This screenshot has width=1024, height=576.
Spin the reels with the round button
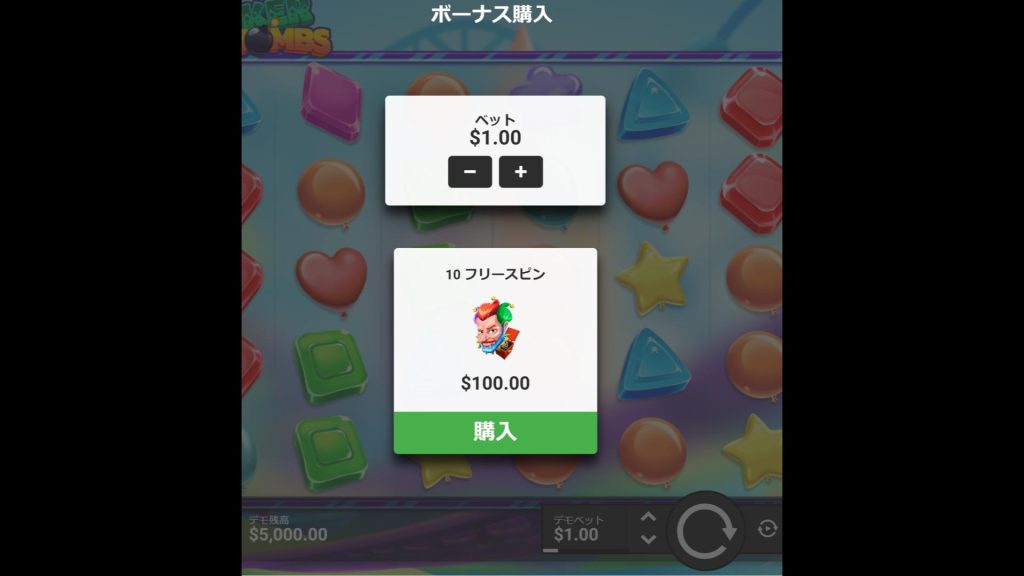coord(706,530)
